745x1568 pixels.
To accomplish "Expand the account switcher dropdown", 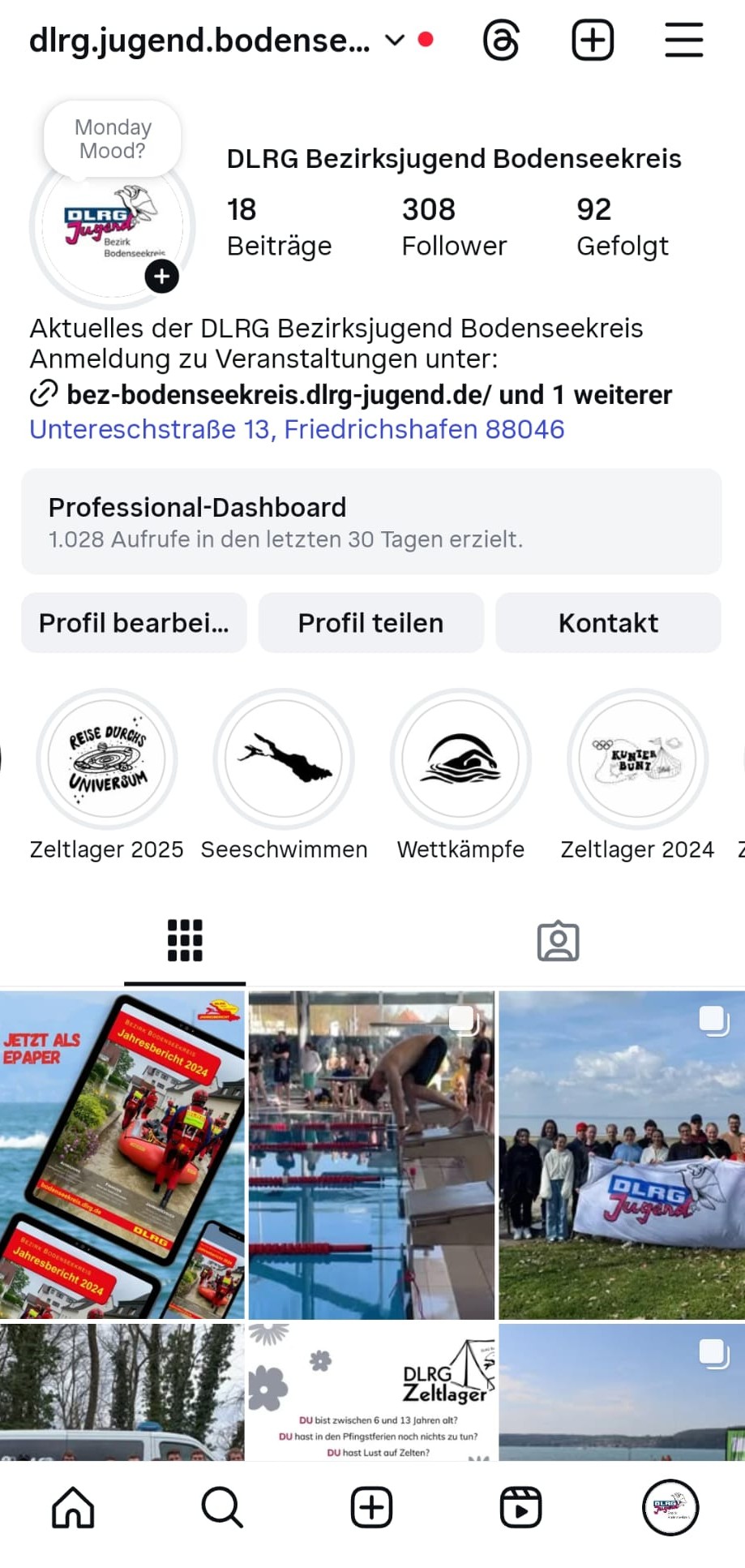I will click(x=394, y=41).
